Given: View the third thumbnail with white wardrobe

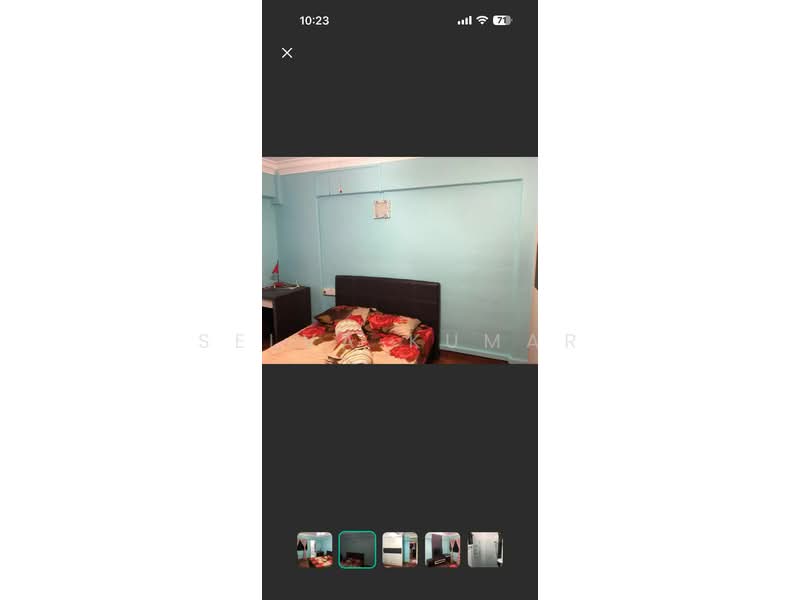Looking at the screenshot, I should click(x=400, y=550).
